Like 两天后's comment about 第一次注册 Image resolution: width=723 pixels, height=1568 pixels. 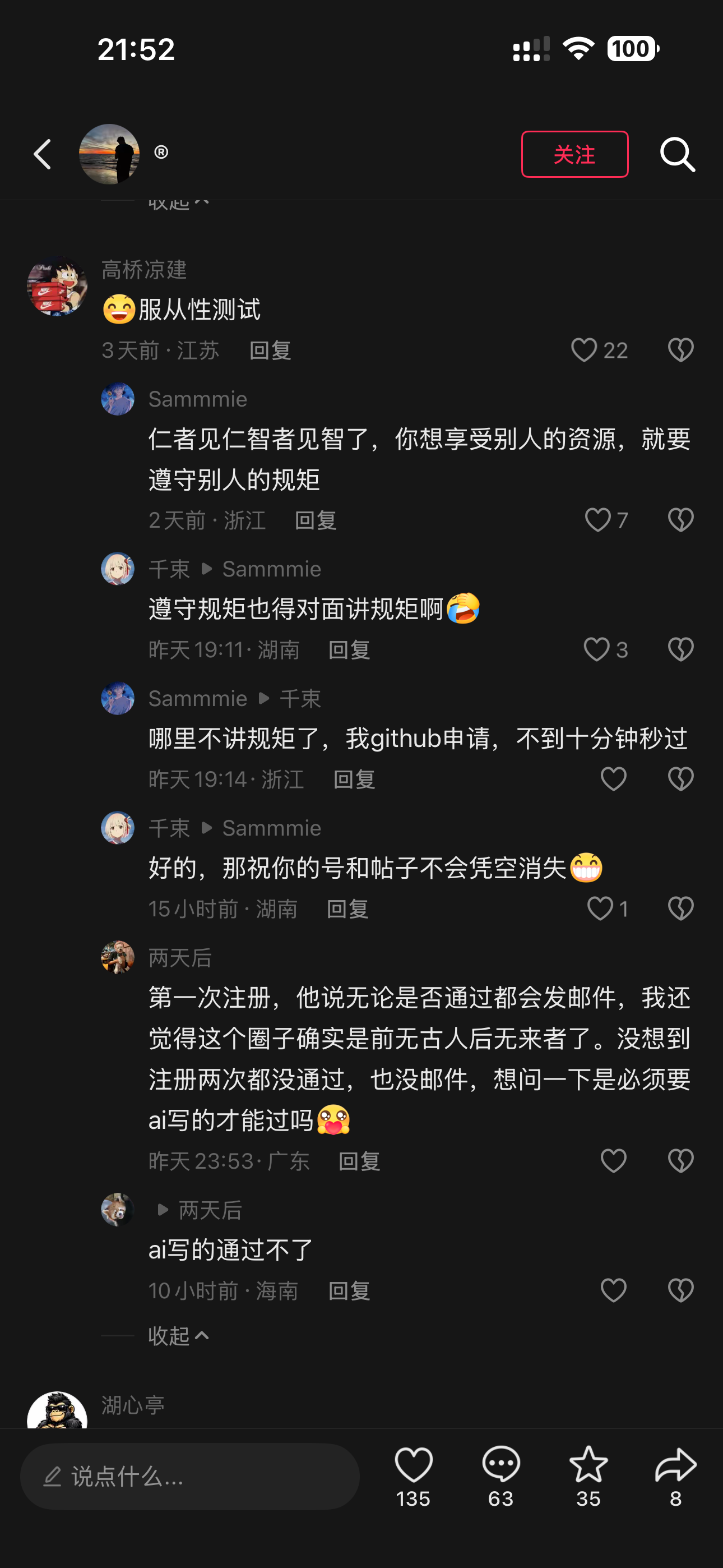[614, 1161]
